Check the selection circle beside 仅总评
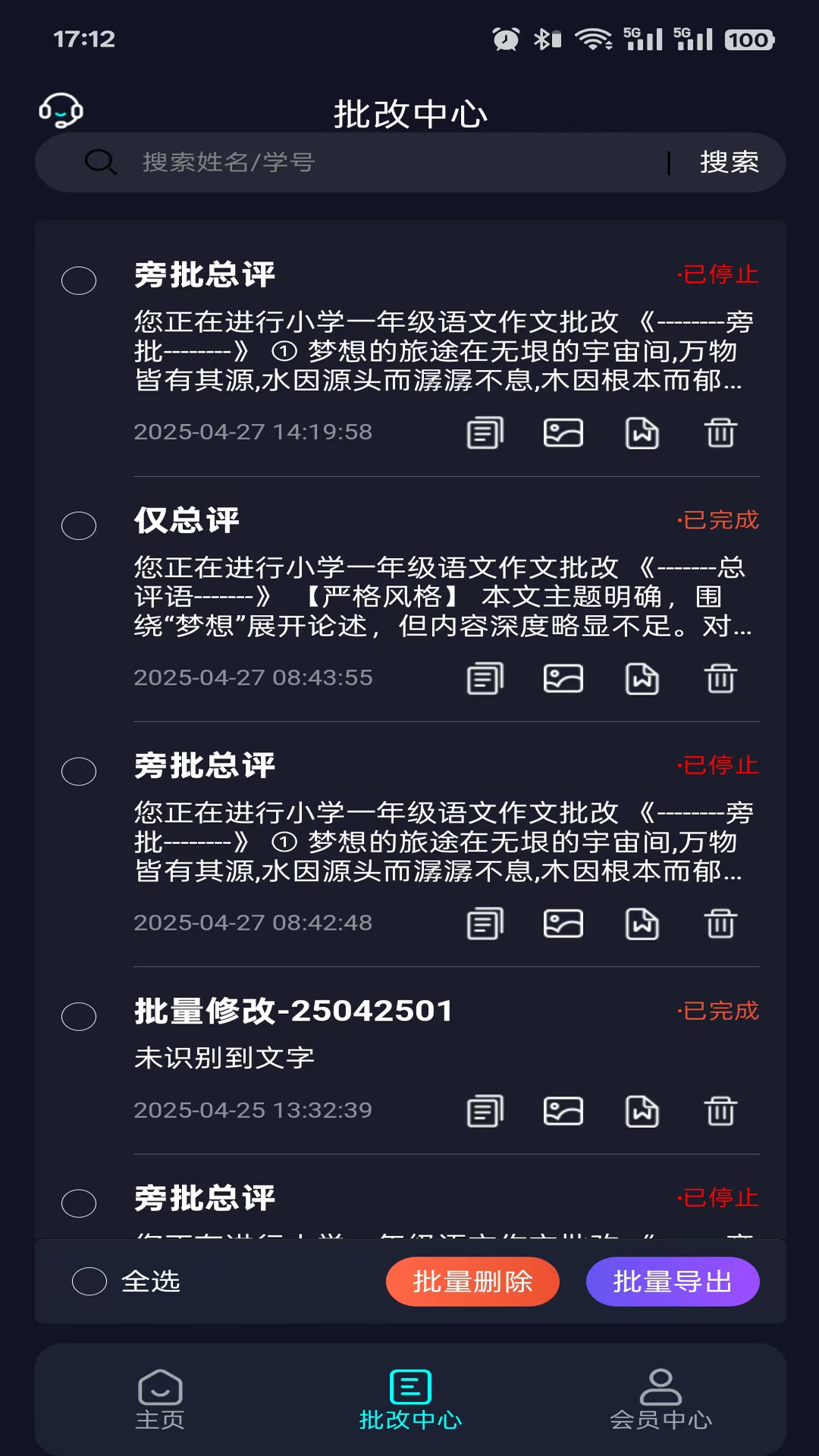Image resolution: width=819 pixels, height=1456 pixels. 78,526
